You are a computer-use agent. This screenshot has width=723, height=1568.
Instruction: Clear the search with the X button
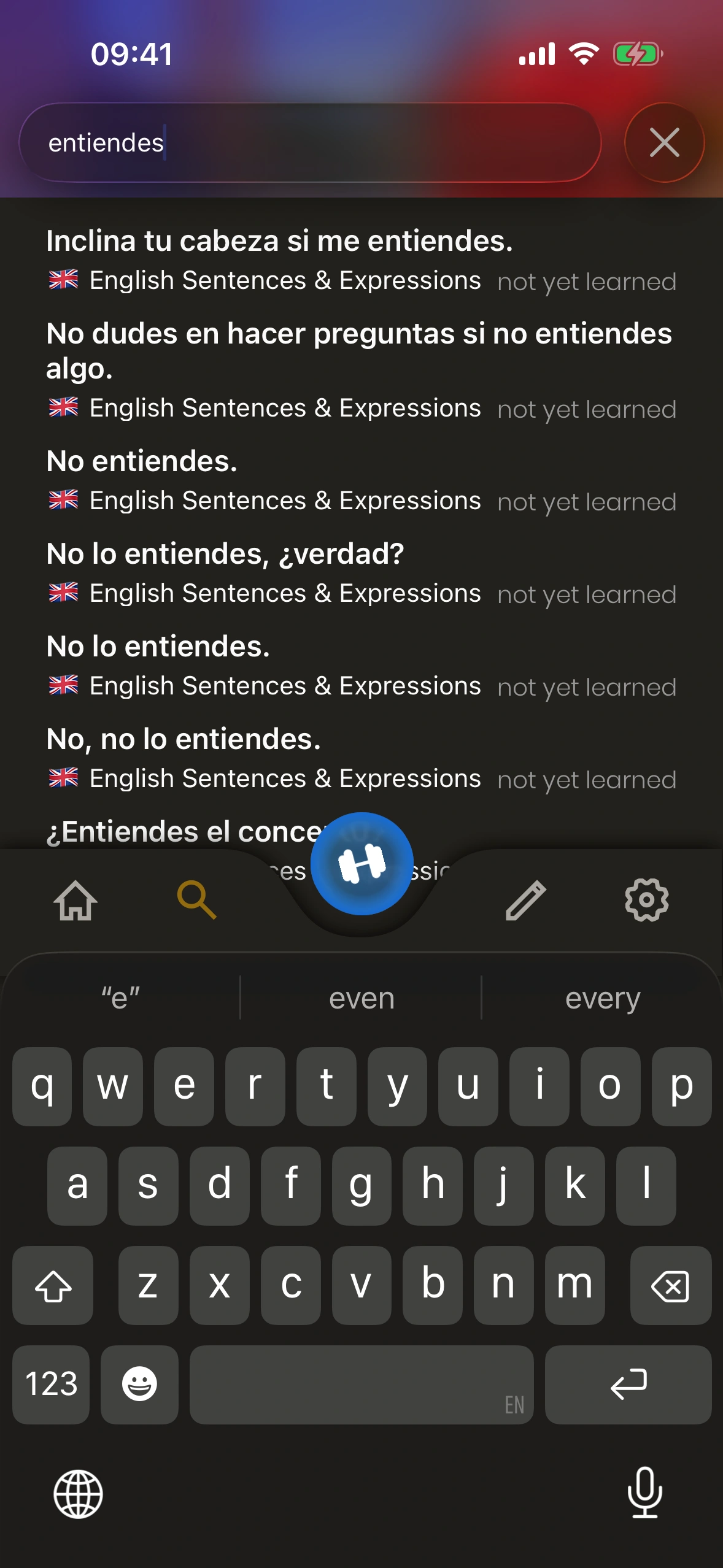pos(664,142)
